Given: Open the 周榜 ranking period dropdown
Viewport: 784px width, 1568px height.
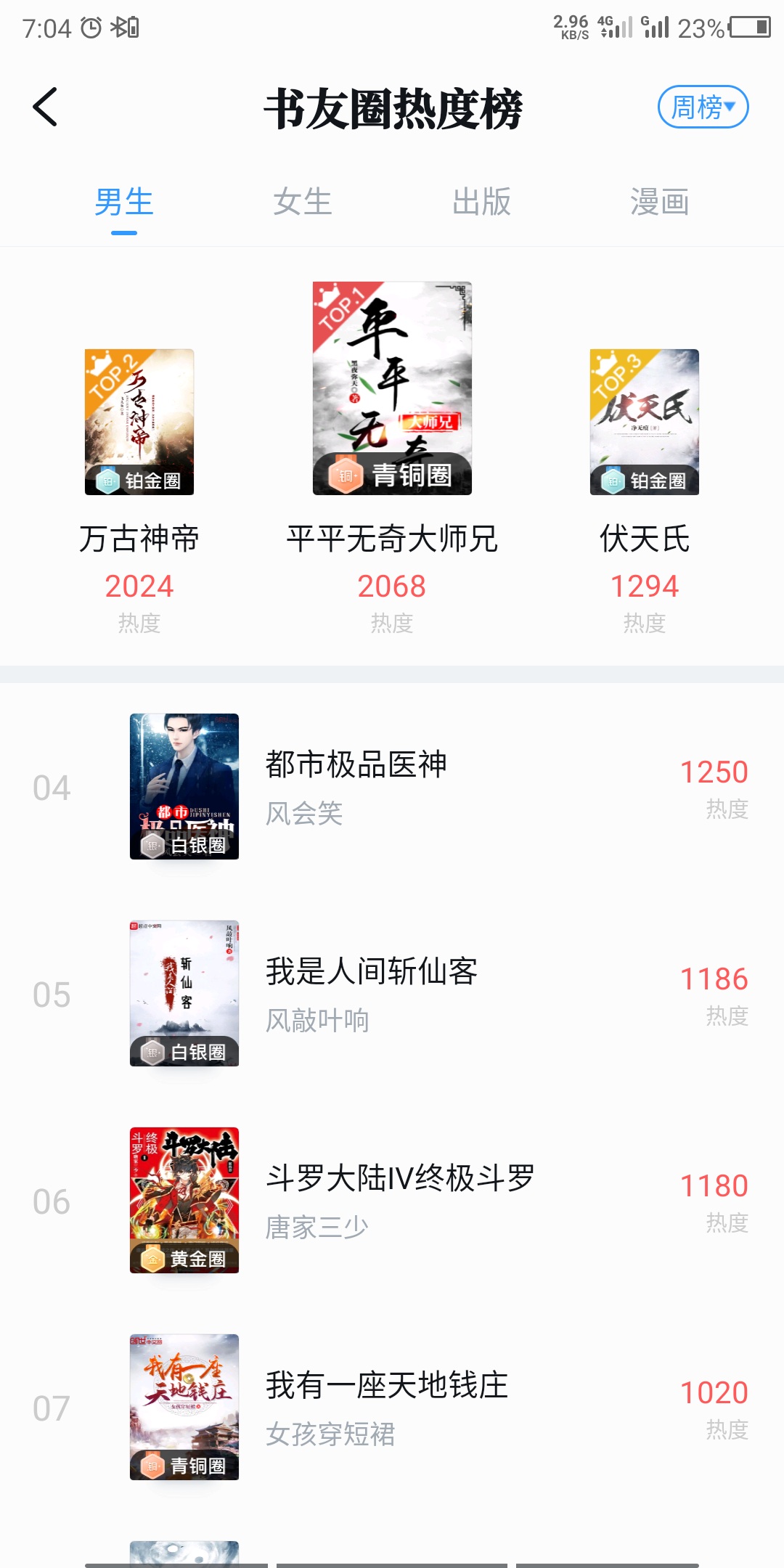Looking at the screenshot, I should point(703,107).
